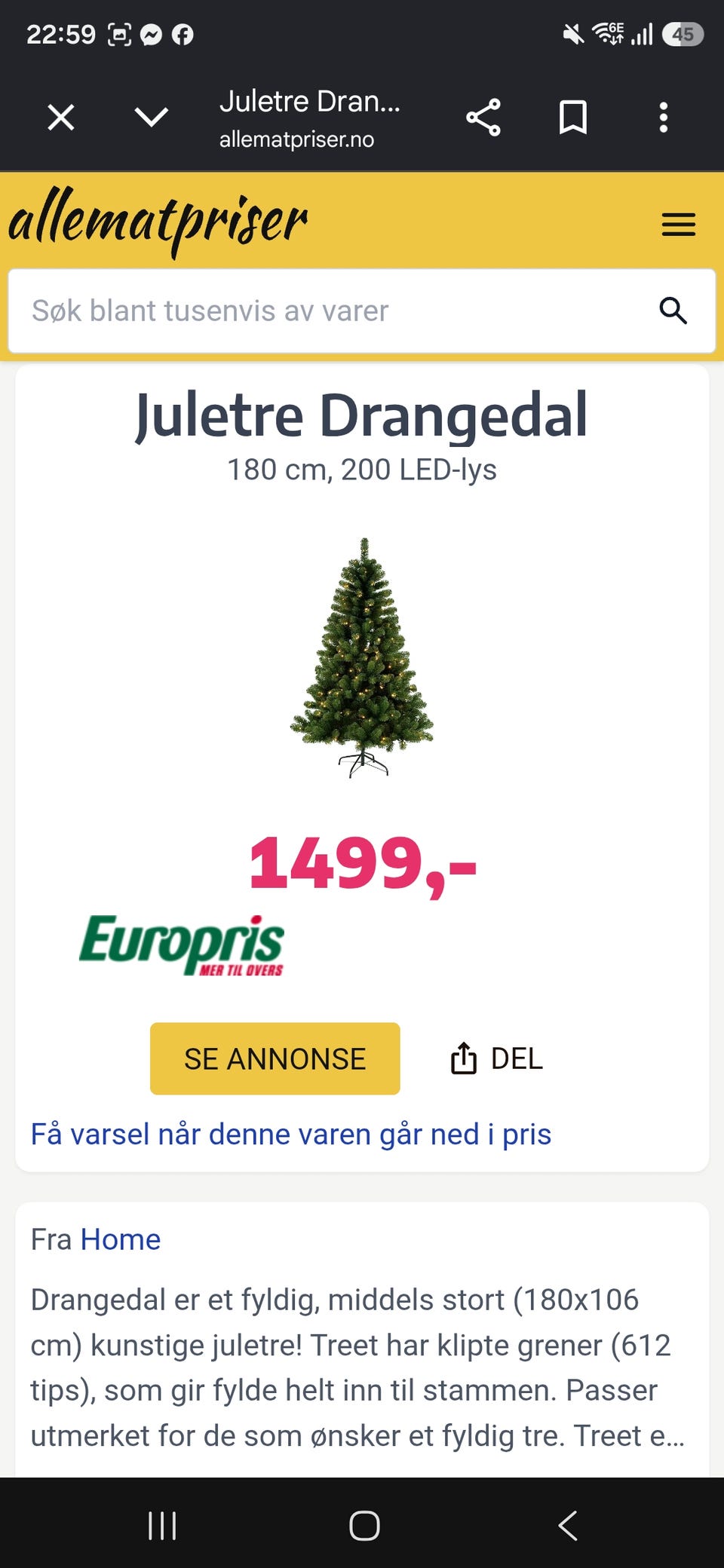Open recent apps from the navigation bar

(x=162, y=1526)
